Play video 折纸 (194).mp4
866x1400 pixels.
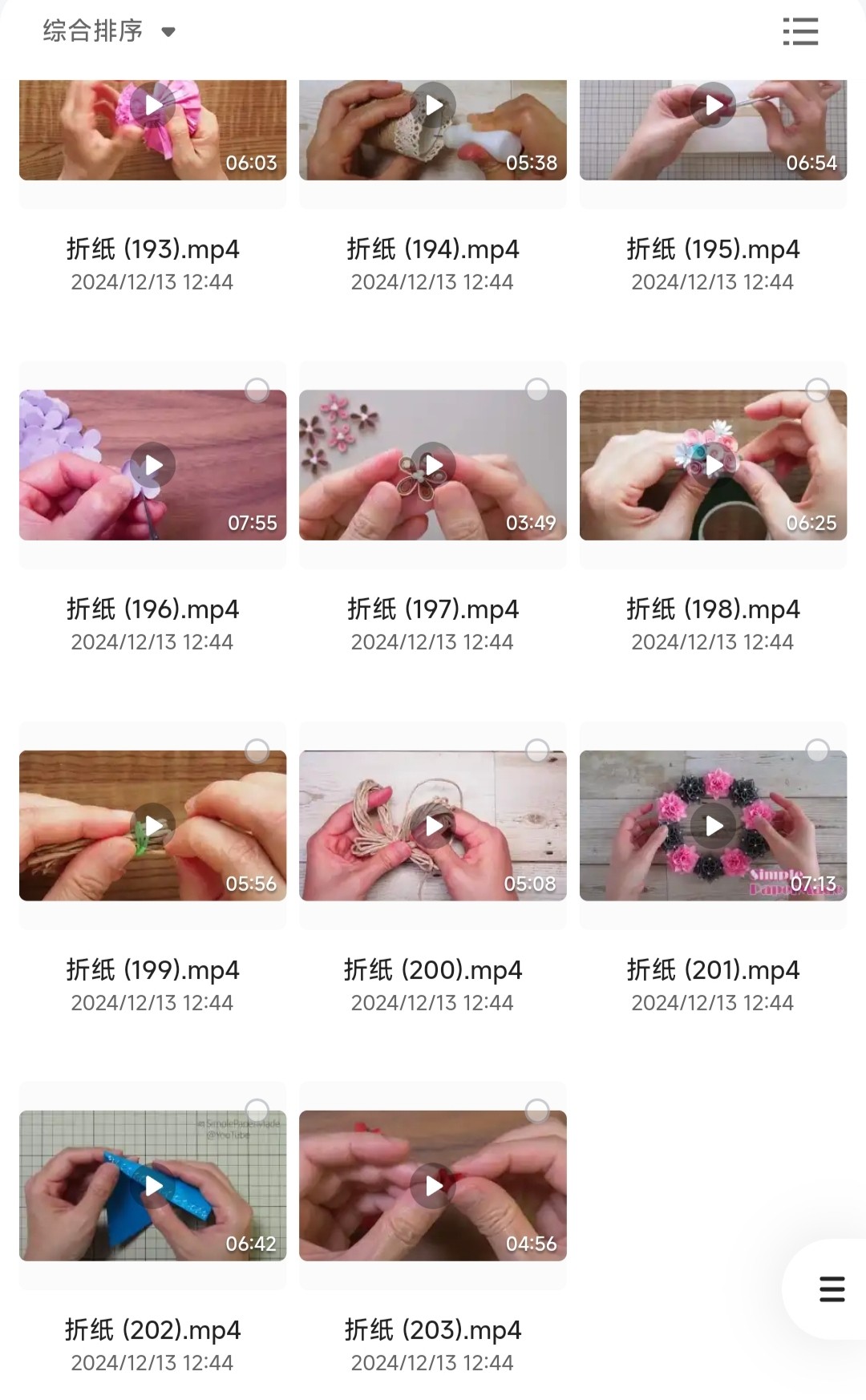point(433,105)
